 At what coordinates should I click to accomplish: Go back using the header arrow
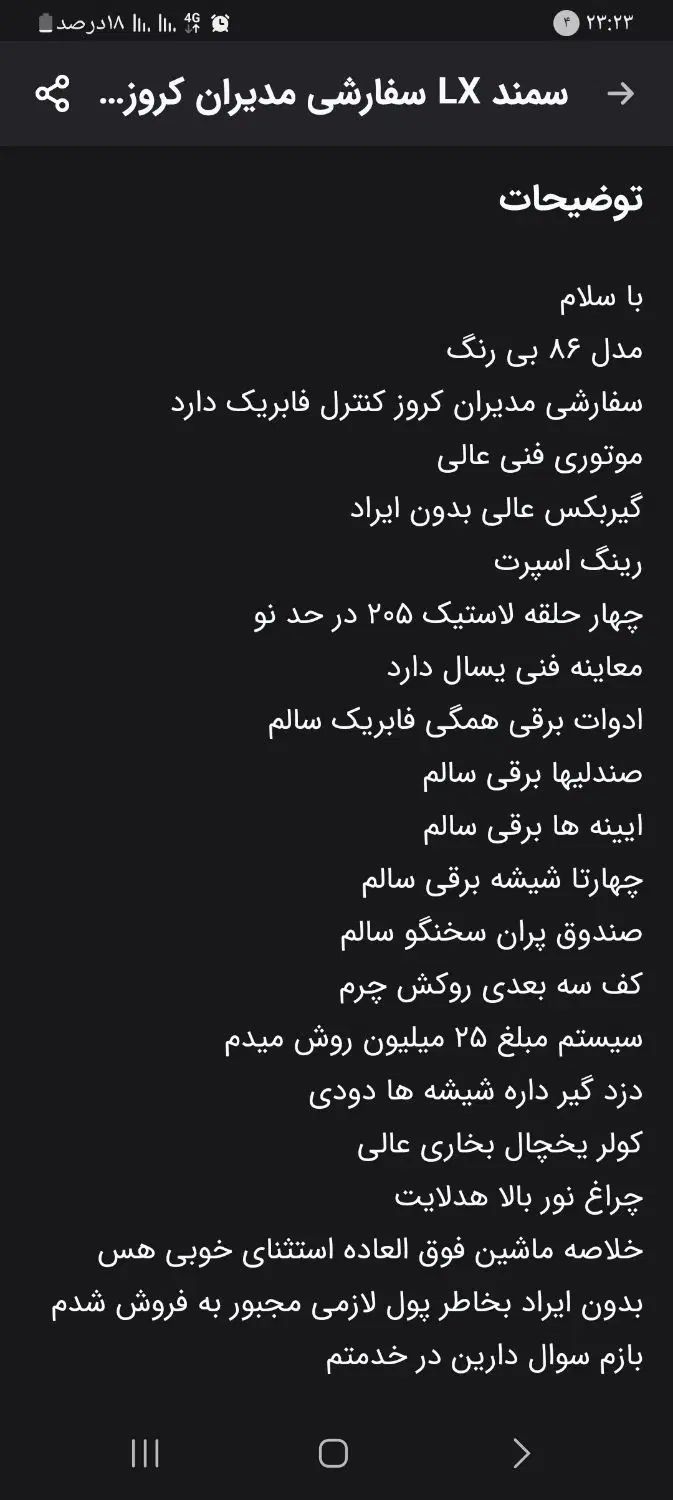(621, 94)
